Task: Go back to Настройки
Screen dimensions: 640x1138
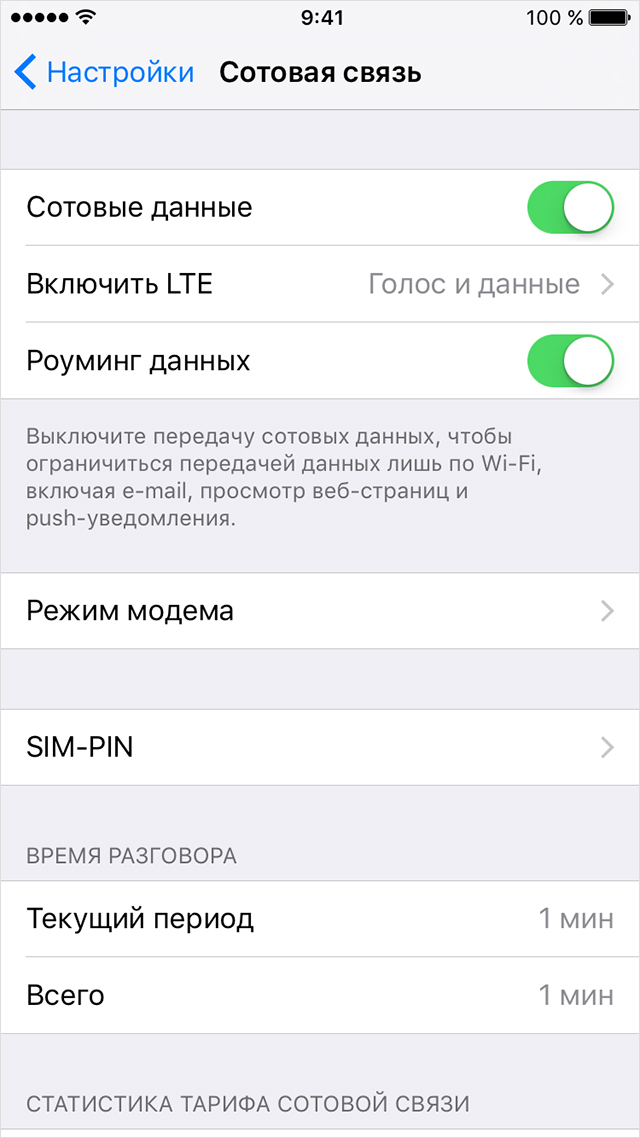Action: pyautogui.click(x=104, y=73)
